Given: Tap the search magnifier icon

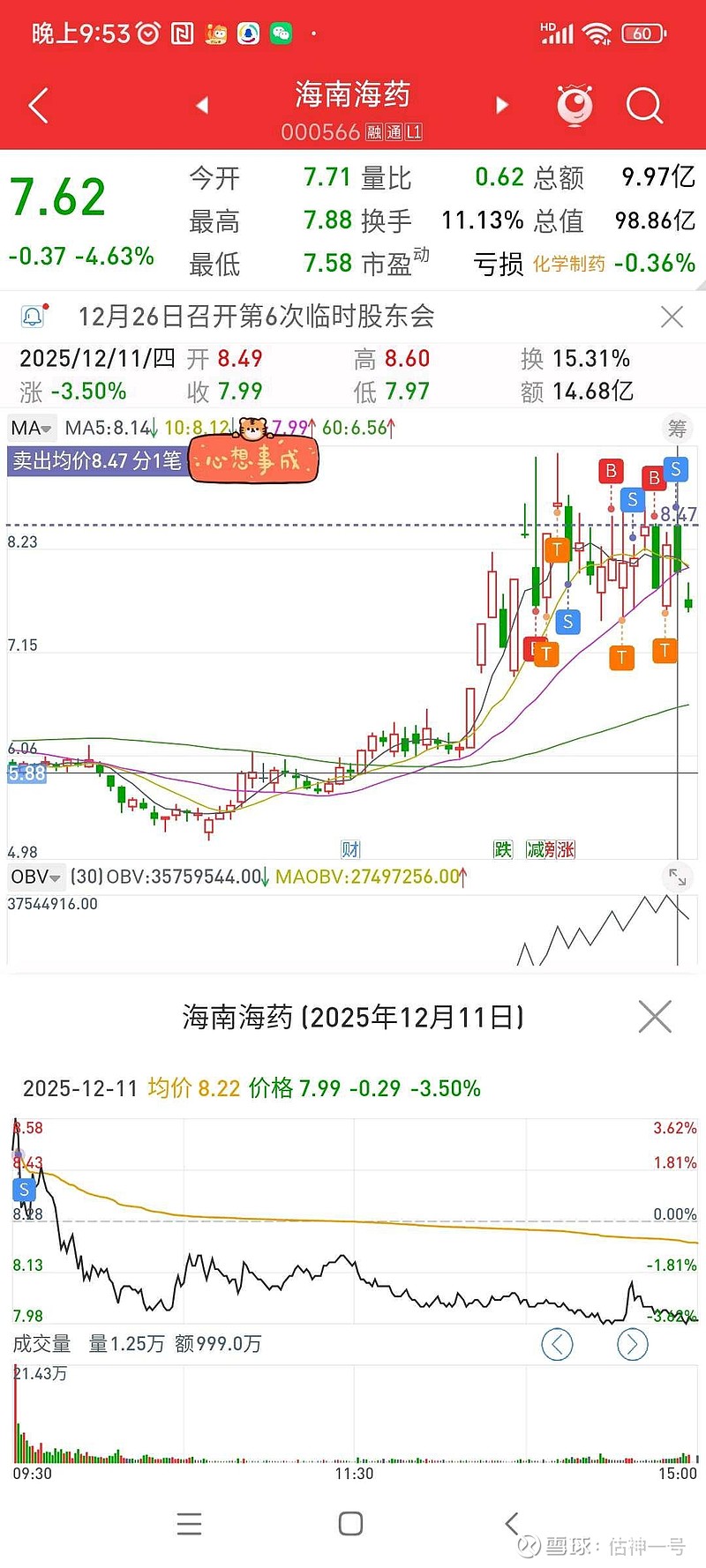Looking at the screenshot, I should pos(645,105).
